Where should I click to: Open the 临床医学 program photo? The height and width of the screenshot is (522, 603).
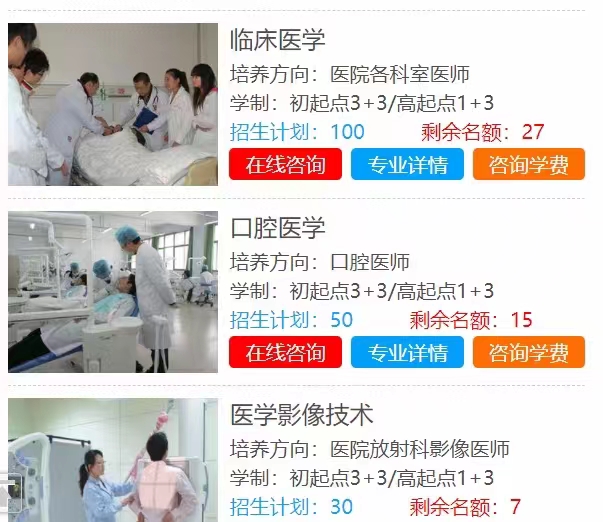pyautogui.click(x=113, y=104)
